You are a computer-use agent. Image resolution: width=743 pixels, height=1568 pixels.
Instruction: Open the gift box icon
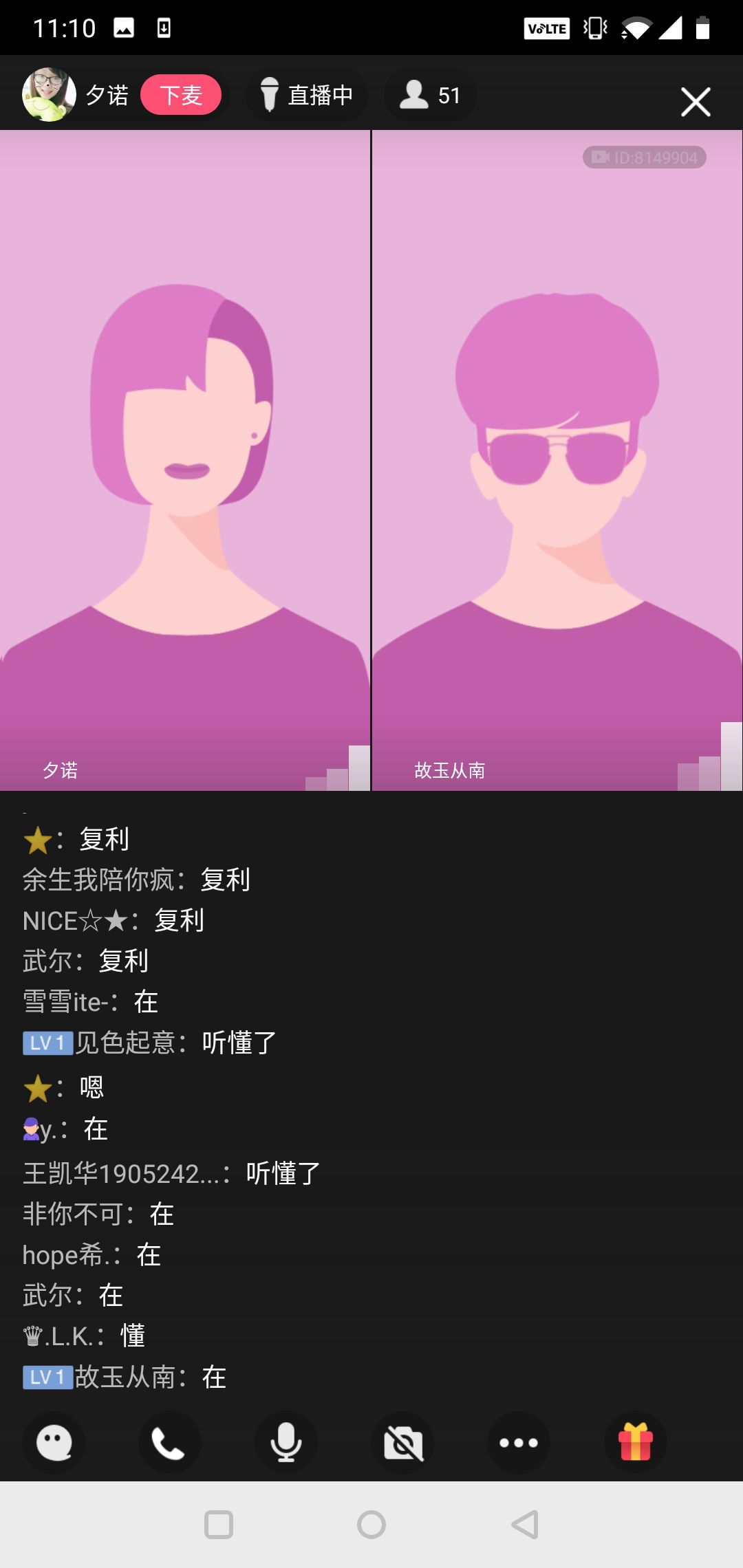point(635,1442)
